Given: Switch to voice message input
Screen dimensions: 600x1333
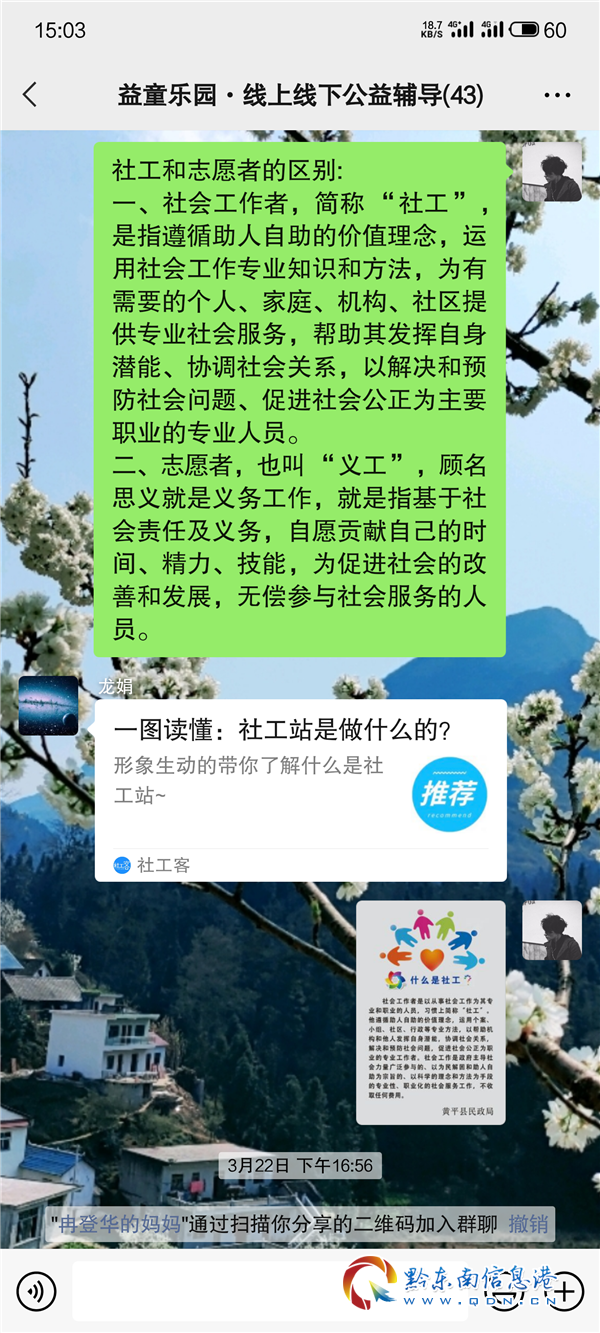Looking at the screenshot, I should tap(37, 1292).
